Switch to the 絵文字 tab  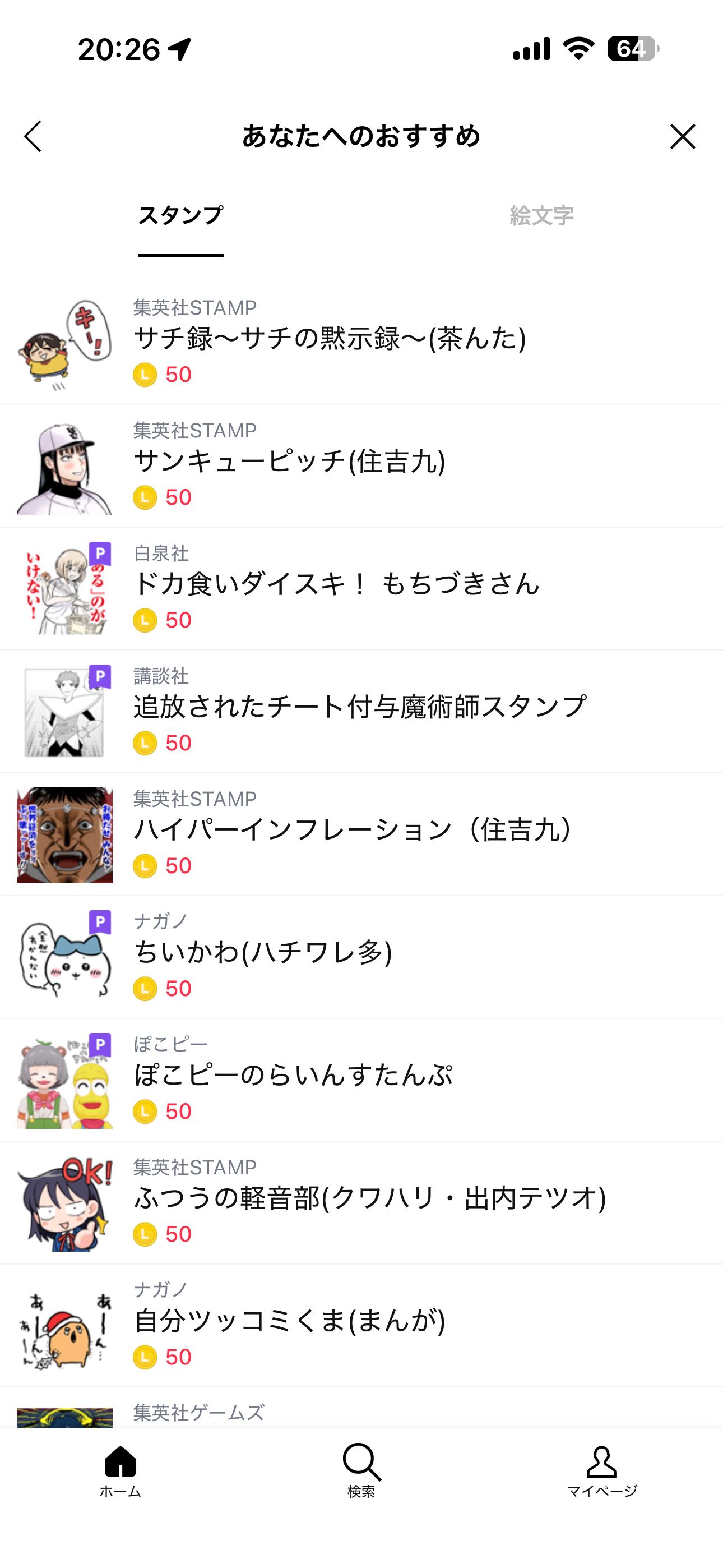pyautogui.click(x=541, y=215)
